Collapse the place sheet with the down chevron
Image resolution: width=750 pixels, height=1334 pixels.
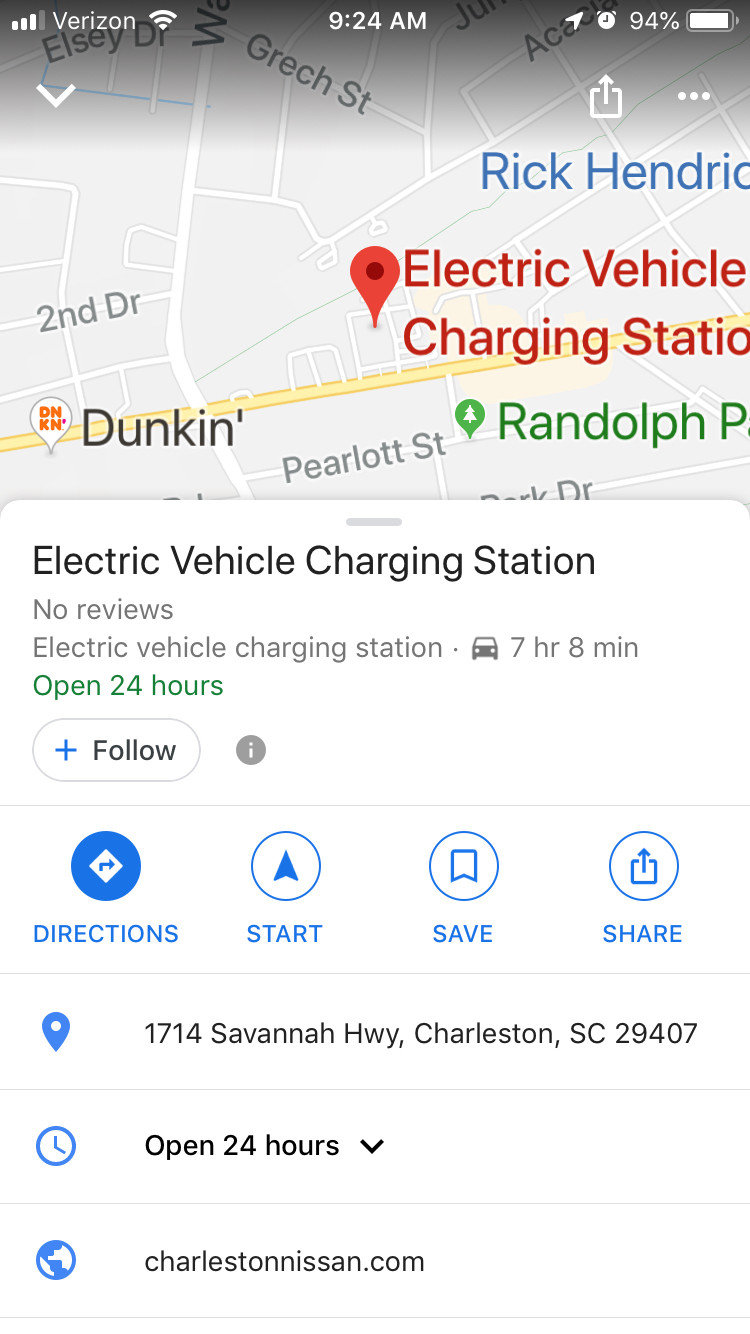click(x=56, y=95)
